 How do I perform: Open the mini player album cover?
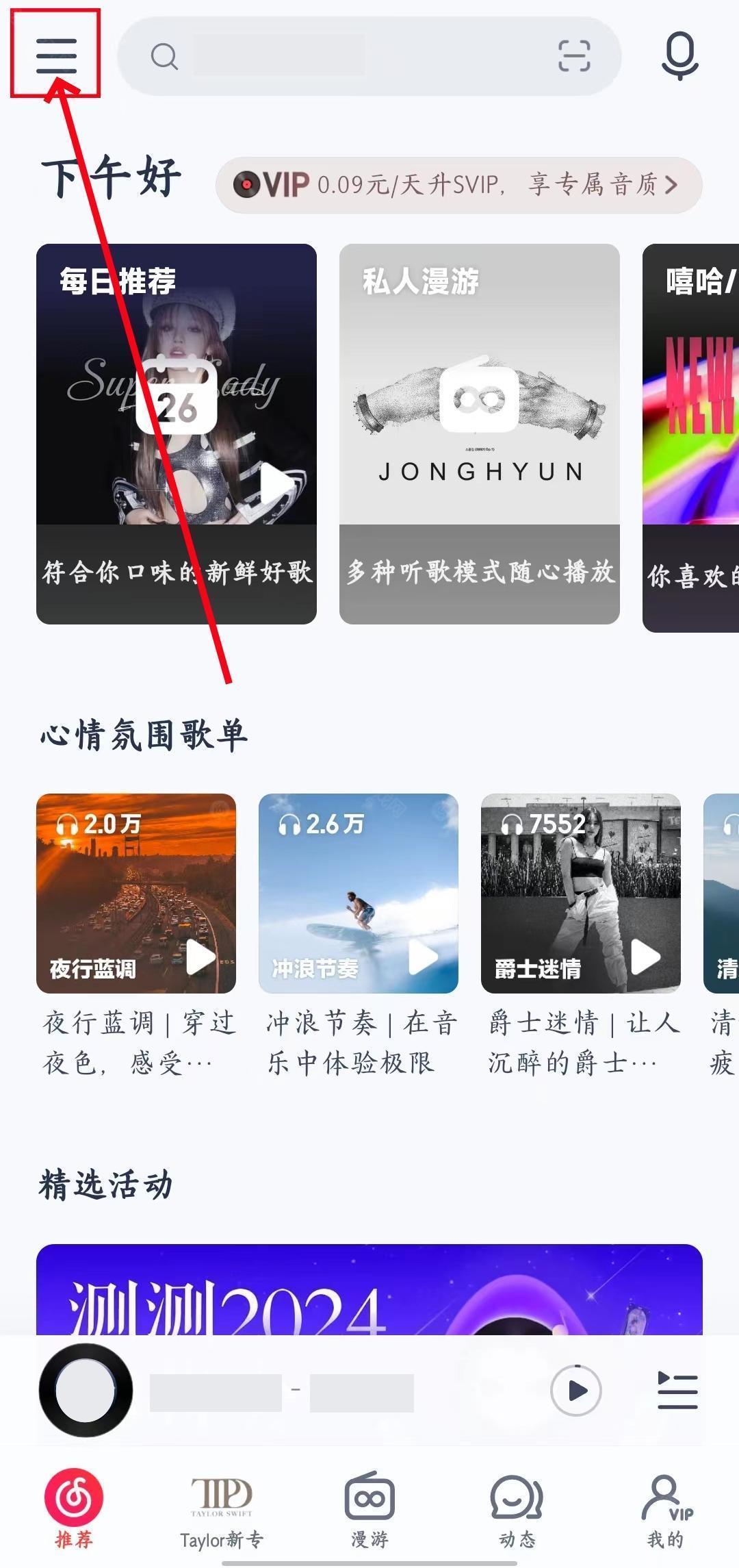(x=86, y=1391)
